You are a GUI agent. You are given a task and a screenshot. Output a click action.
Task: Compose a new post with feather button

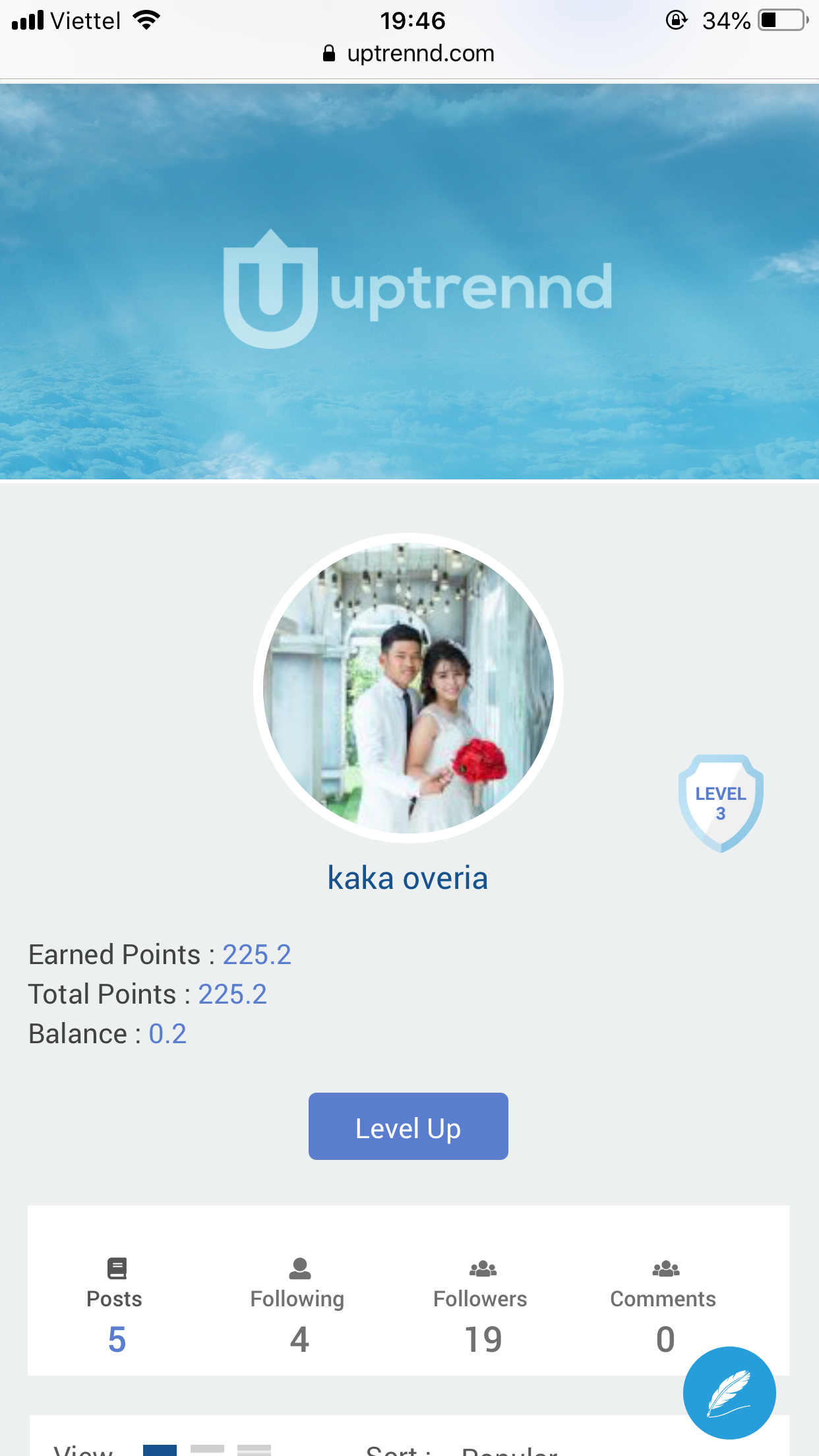pyautogui.click(x=729, y=1392)
